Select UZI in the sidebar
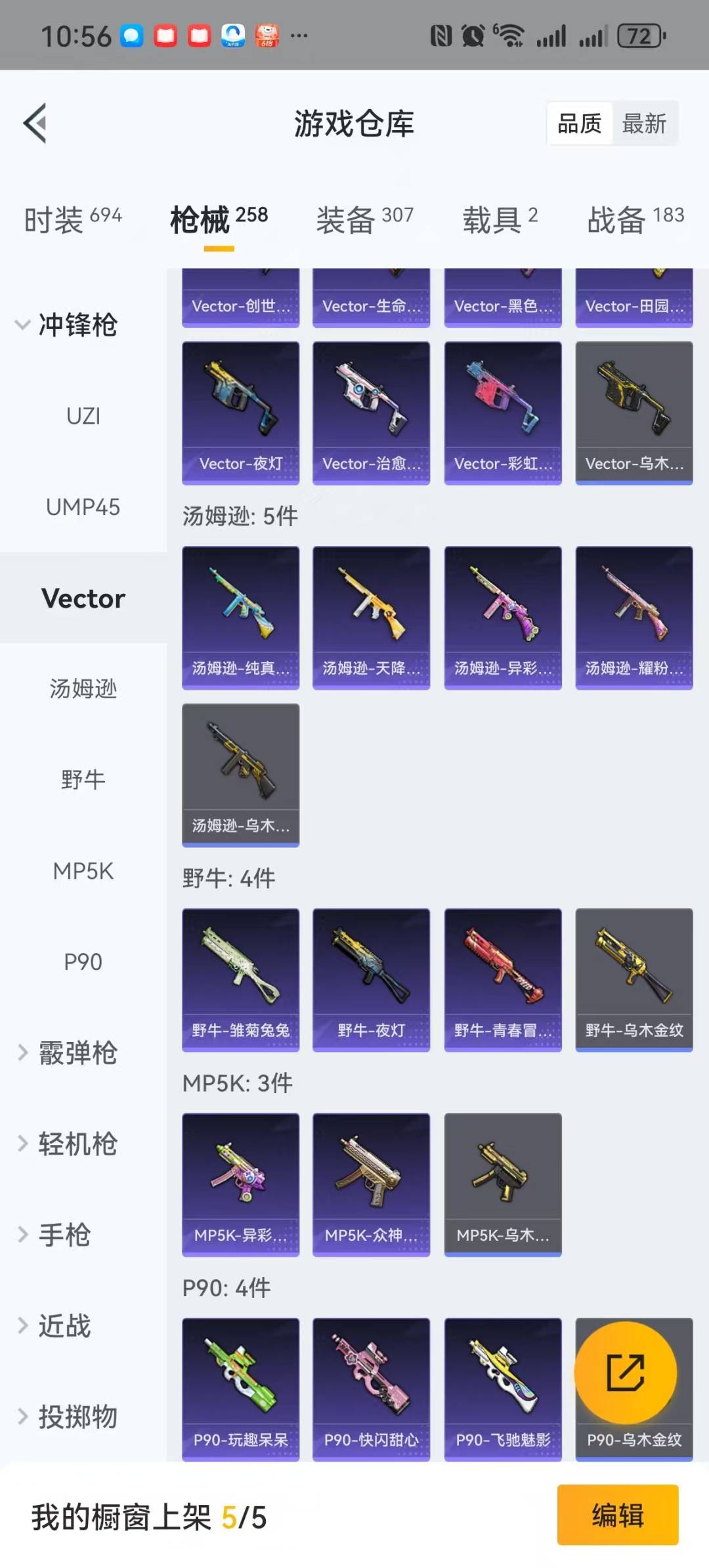 pyautogui.click(x=83, y=416)
